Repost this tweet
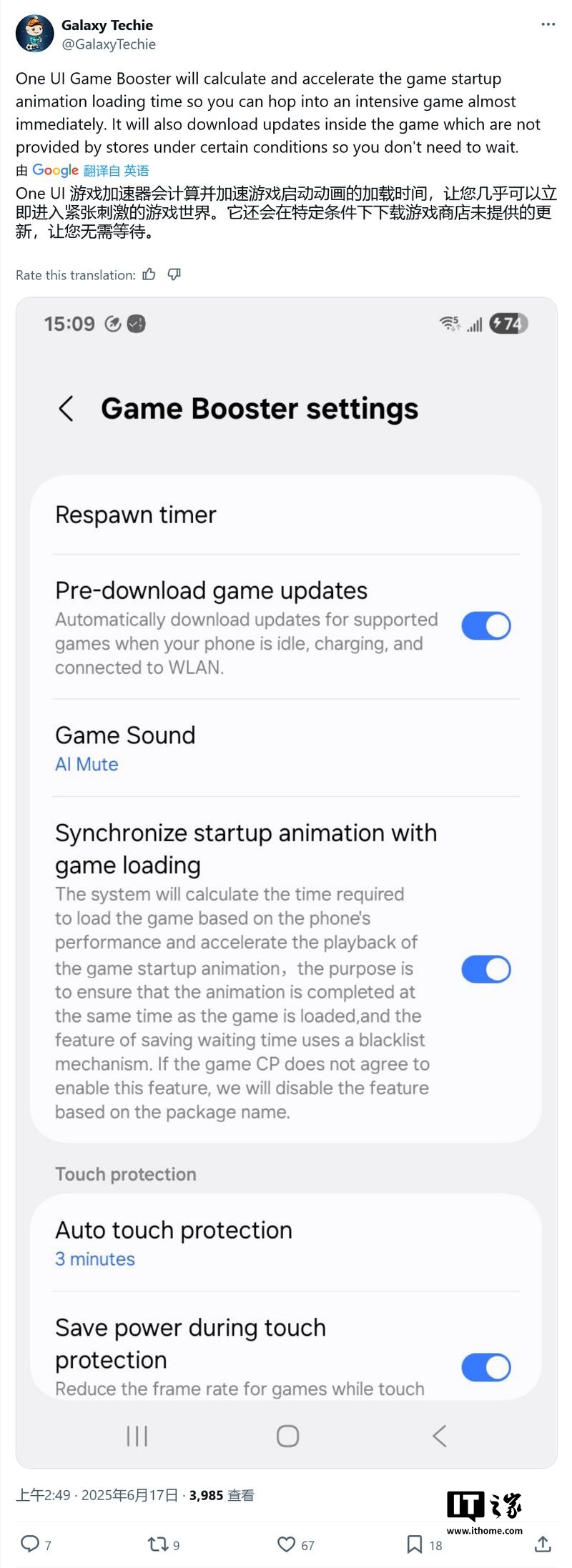572x1568 pixels. coord(157,1544)
